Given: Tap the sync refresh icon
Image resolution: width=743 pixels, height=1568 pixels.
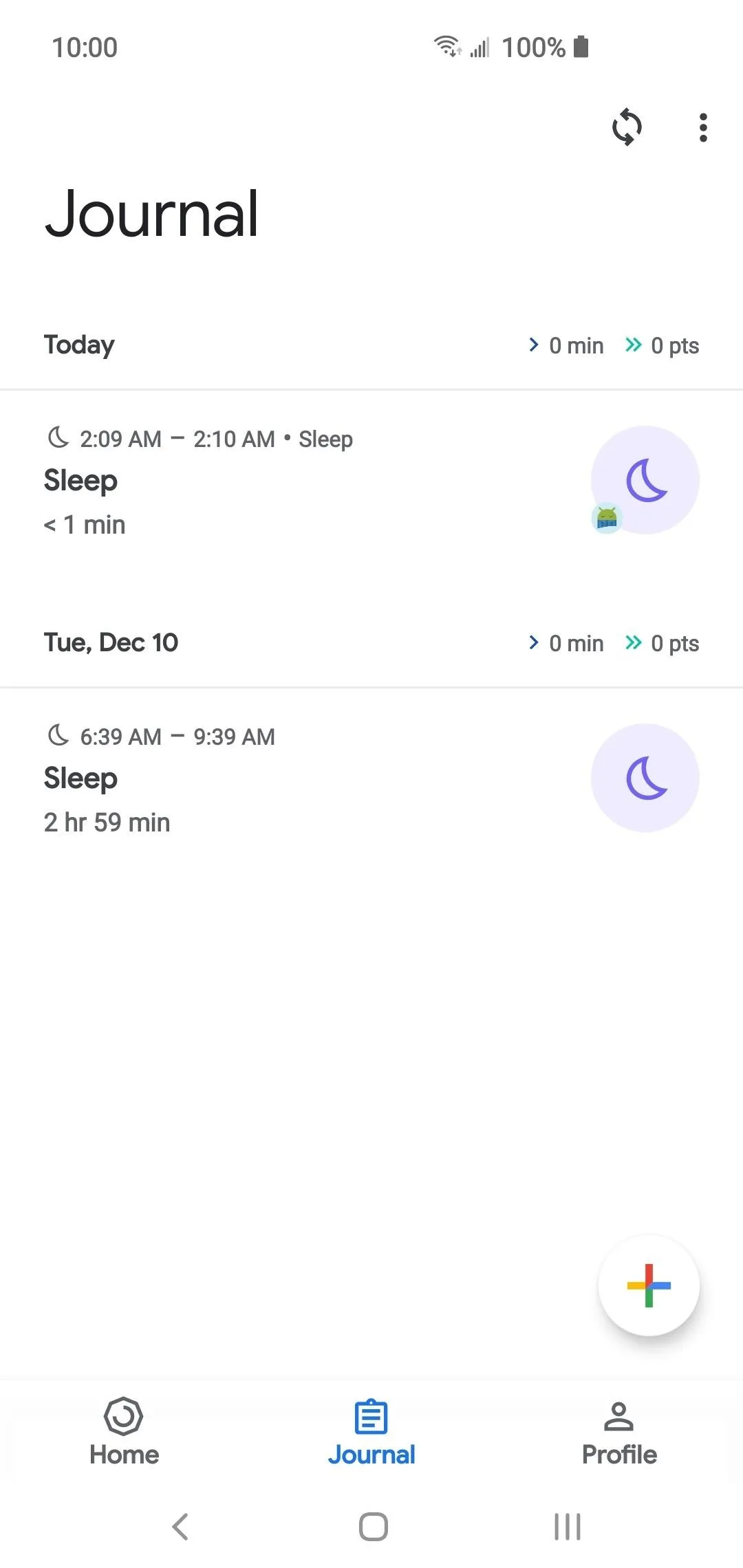Looking at the screenshot, I should (x=627, y=127).
